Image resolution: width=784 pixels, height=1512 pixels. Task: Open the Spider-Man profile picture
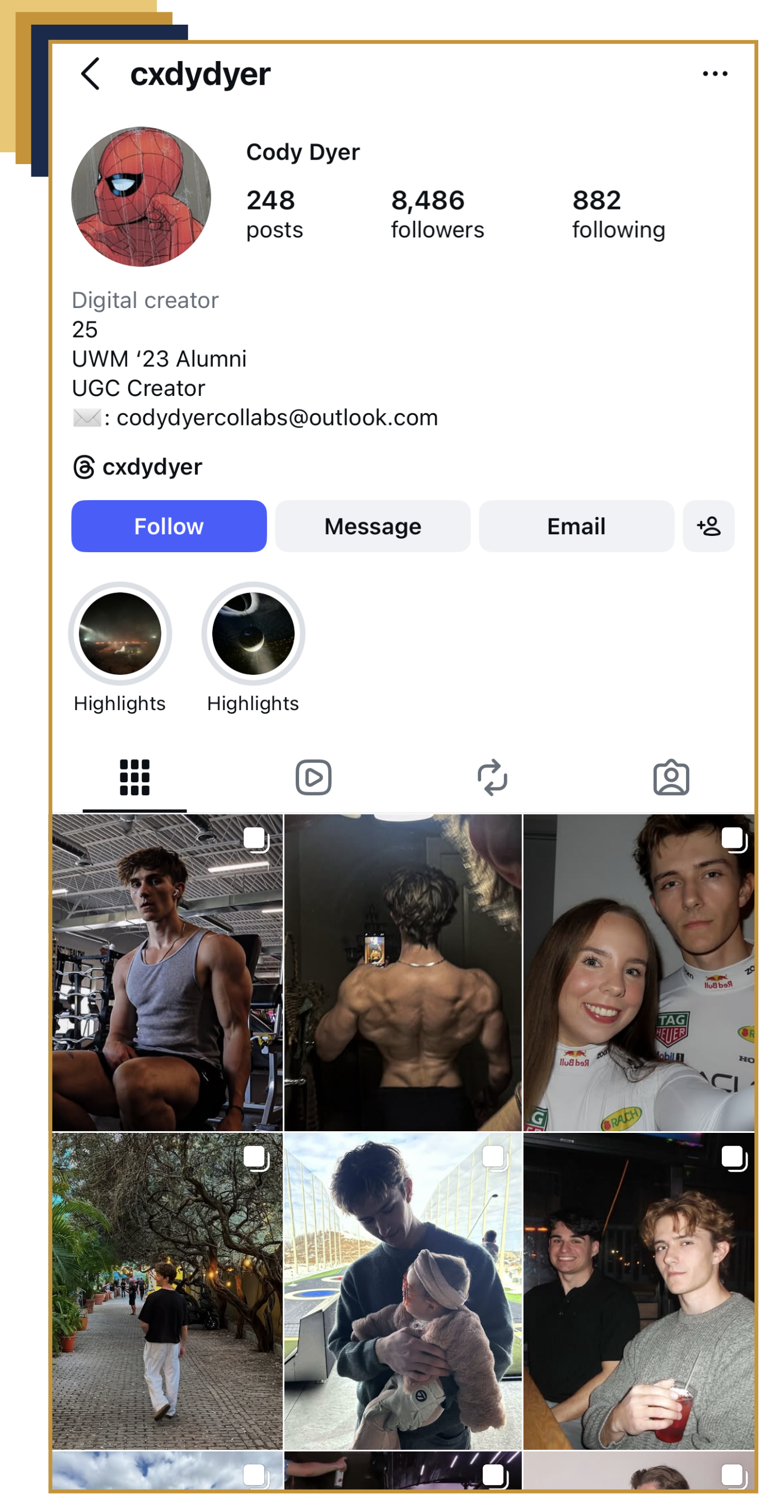(141, 197)
